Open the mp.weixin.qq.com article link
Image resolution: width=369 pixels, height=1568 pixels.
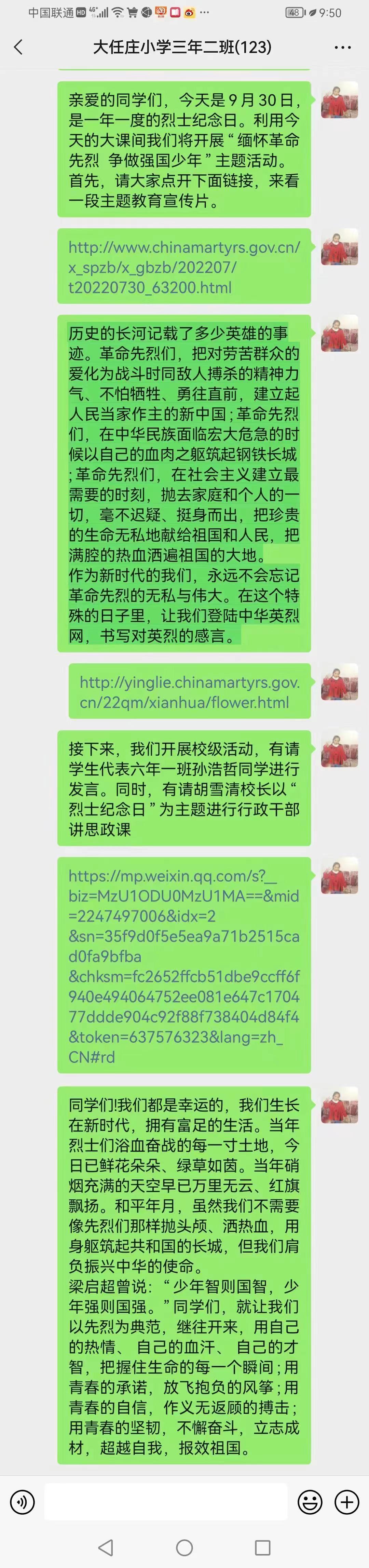[x=184, y=966]
